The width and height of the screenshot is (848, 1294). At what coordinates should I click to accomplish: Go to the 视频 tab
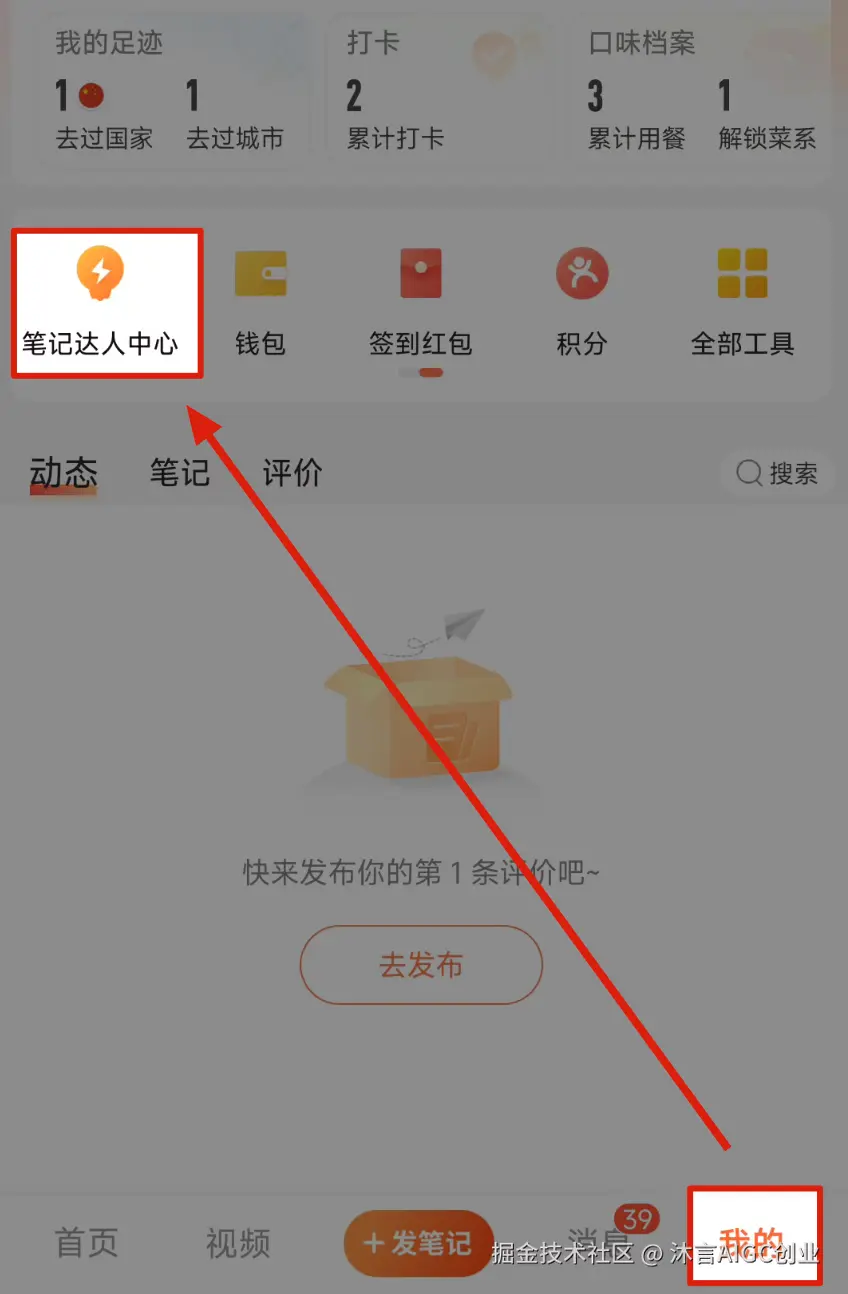click(238, 1243)
